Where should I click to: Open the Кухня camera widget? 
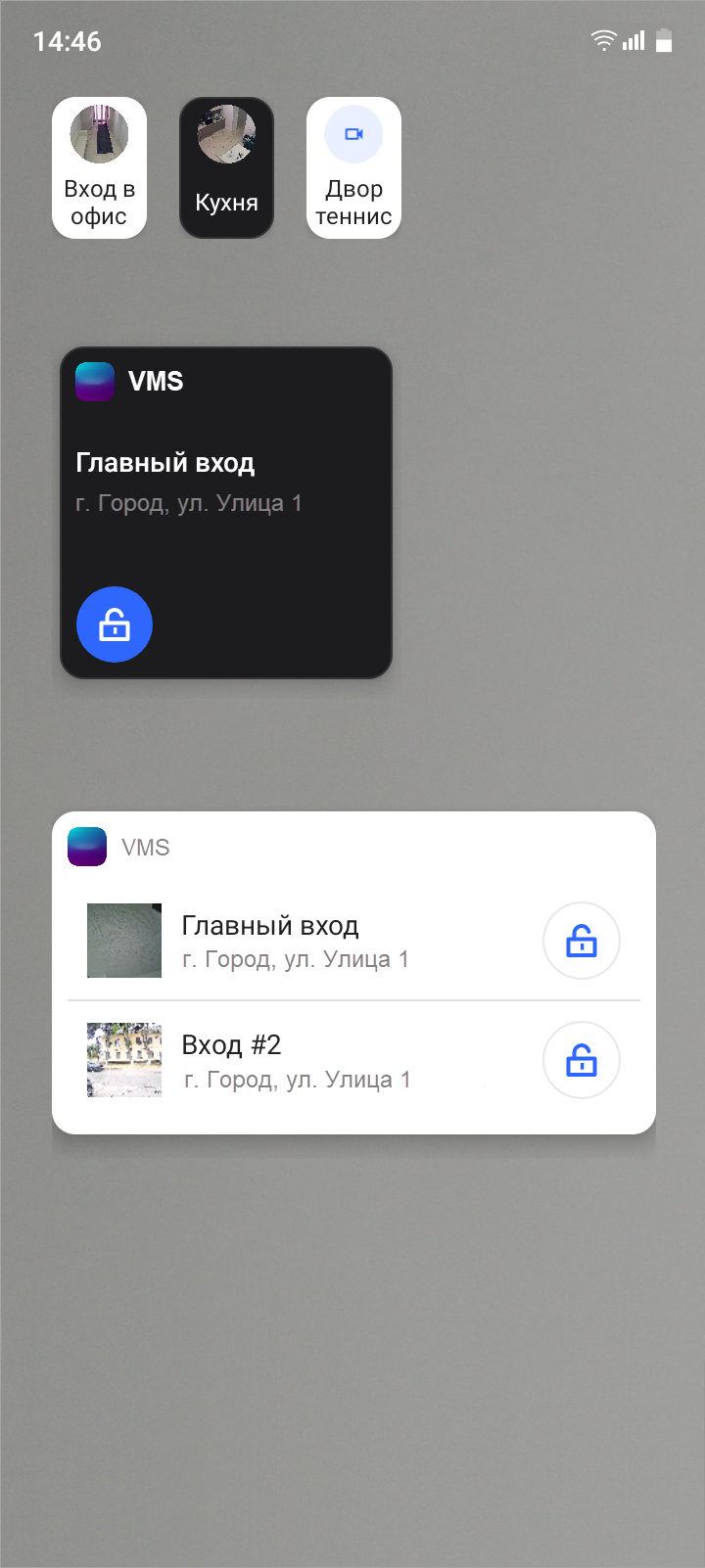pyautogui.click(x=226, y=167)
